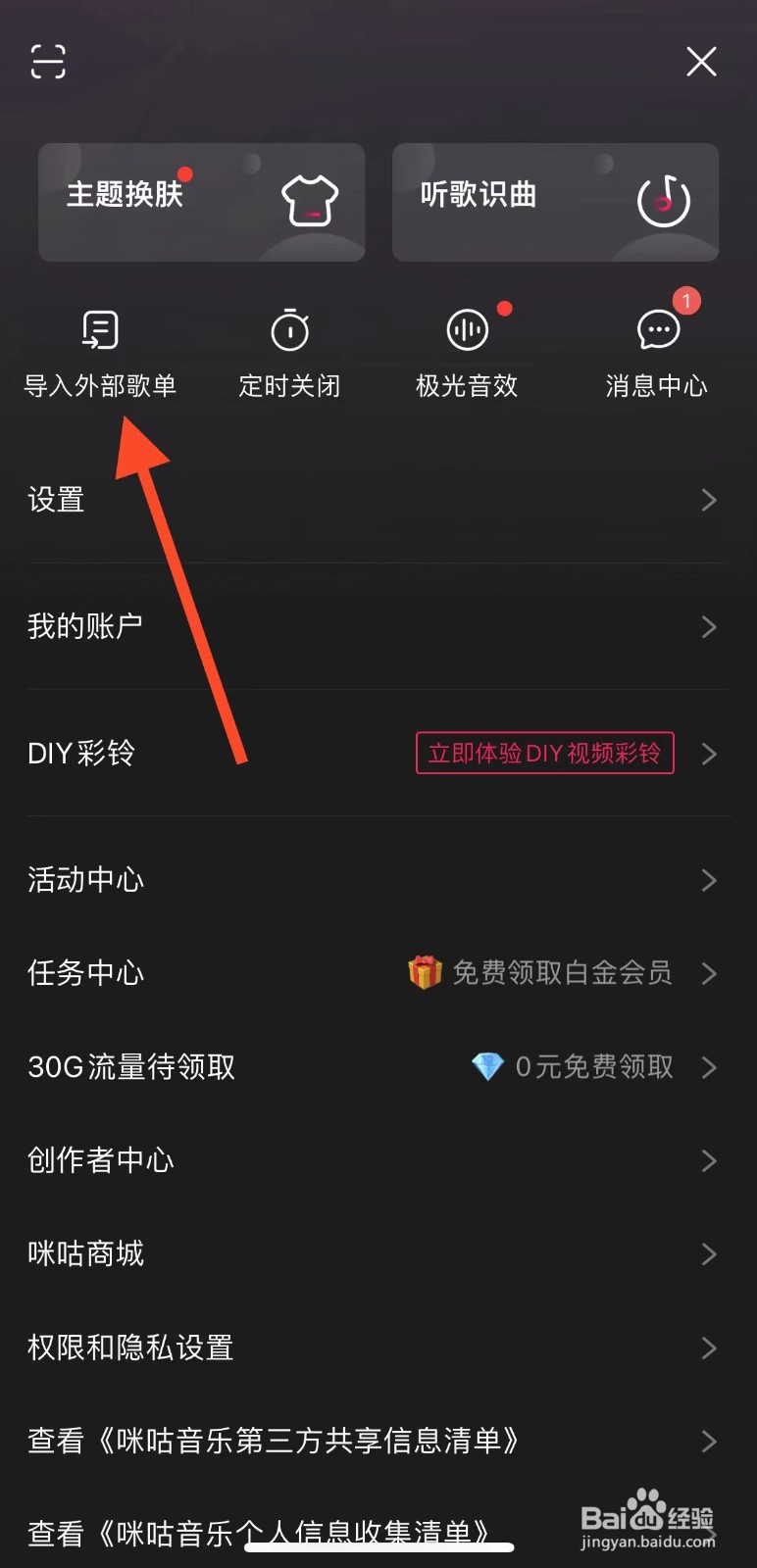Image resolution: width=757 pixels, height=1568 pixels.
Task: Select the 导入外部歌单 import playlist icon
Action: 99,330
